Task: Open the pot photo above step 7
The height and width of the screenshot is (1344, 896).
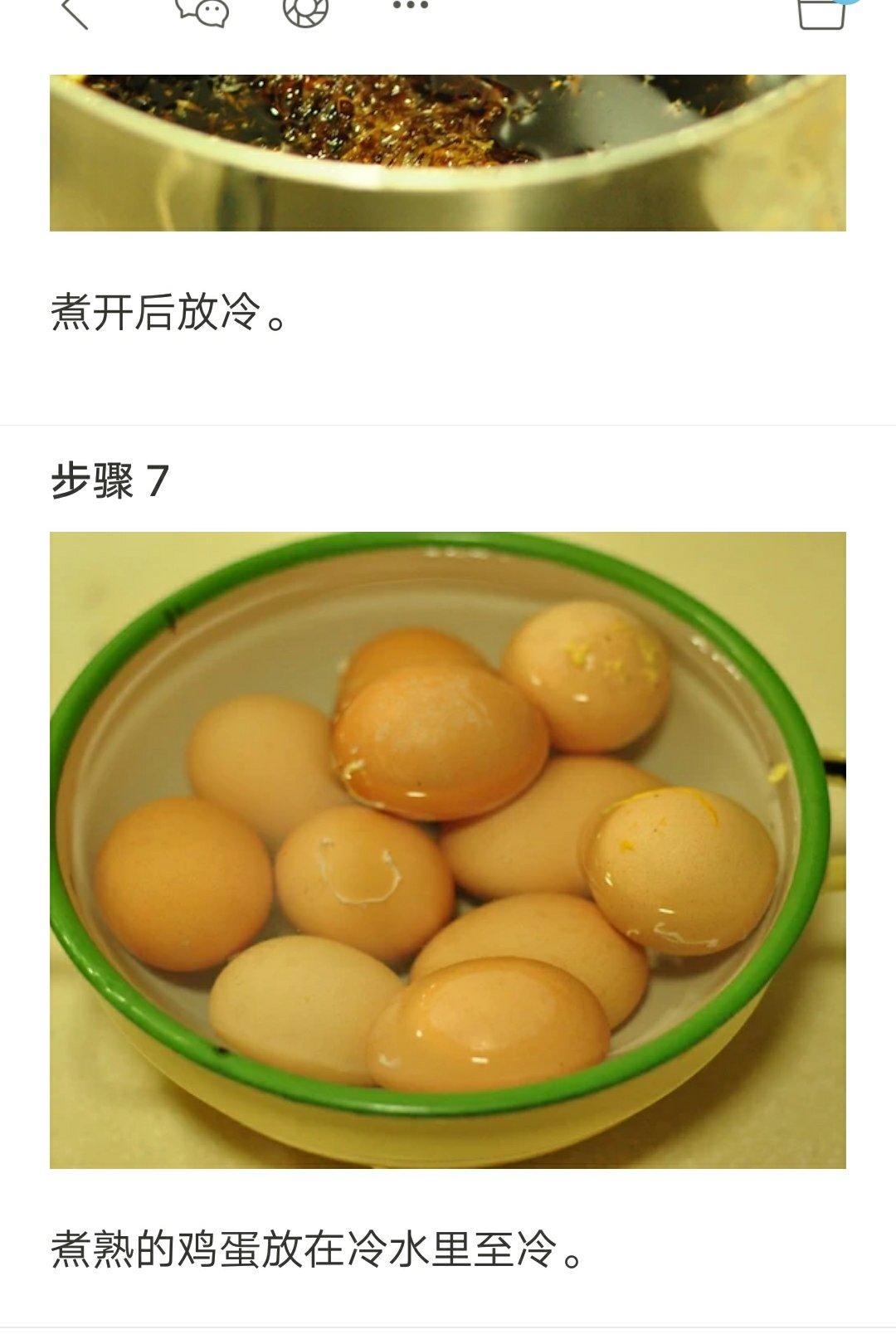Action: pyautogui.click(x=448, y=153)
